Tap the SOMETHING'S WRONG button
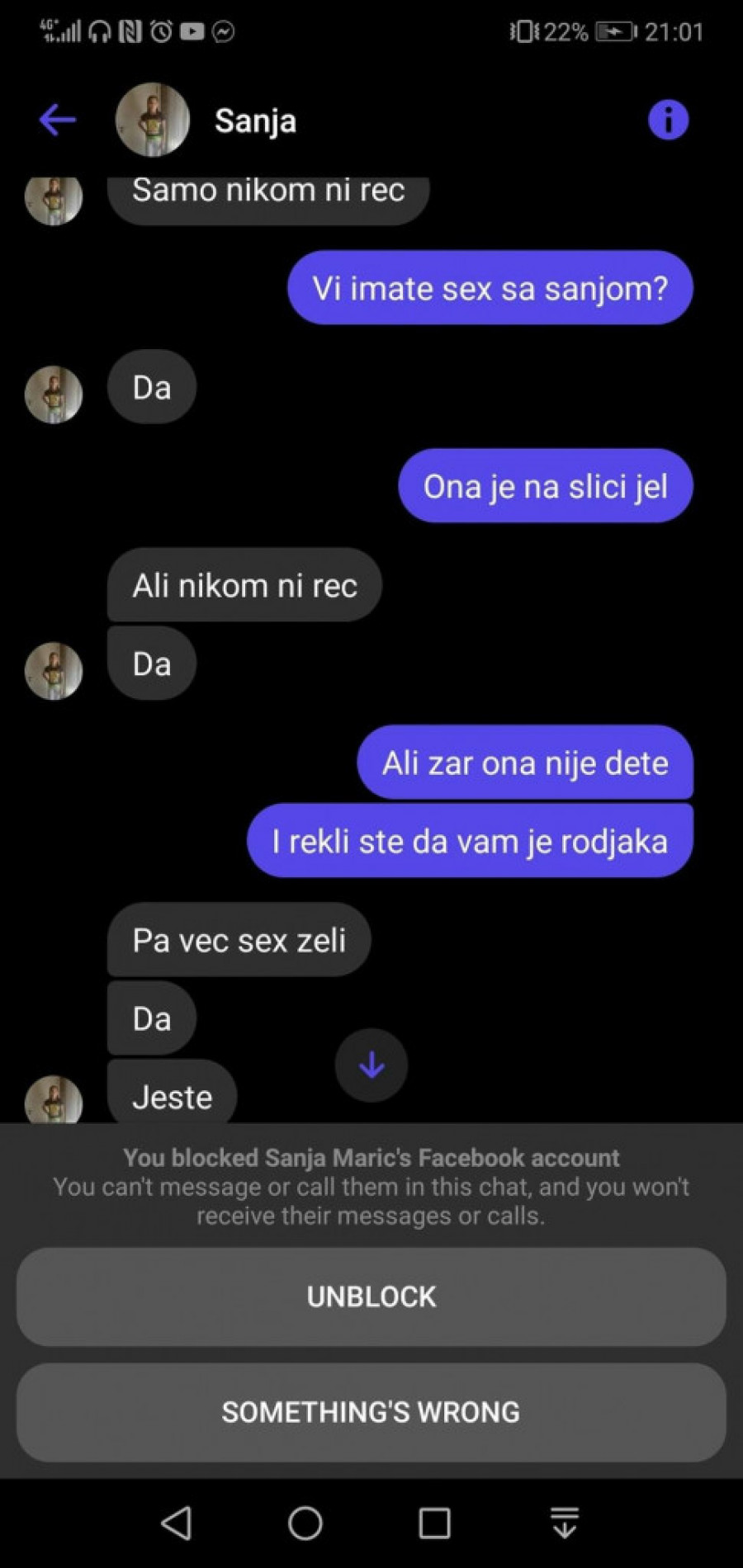The image size is (743, 1568). tap(371, 1412)
